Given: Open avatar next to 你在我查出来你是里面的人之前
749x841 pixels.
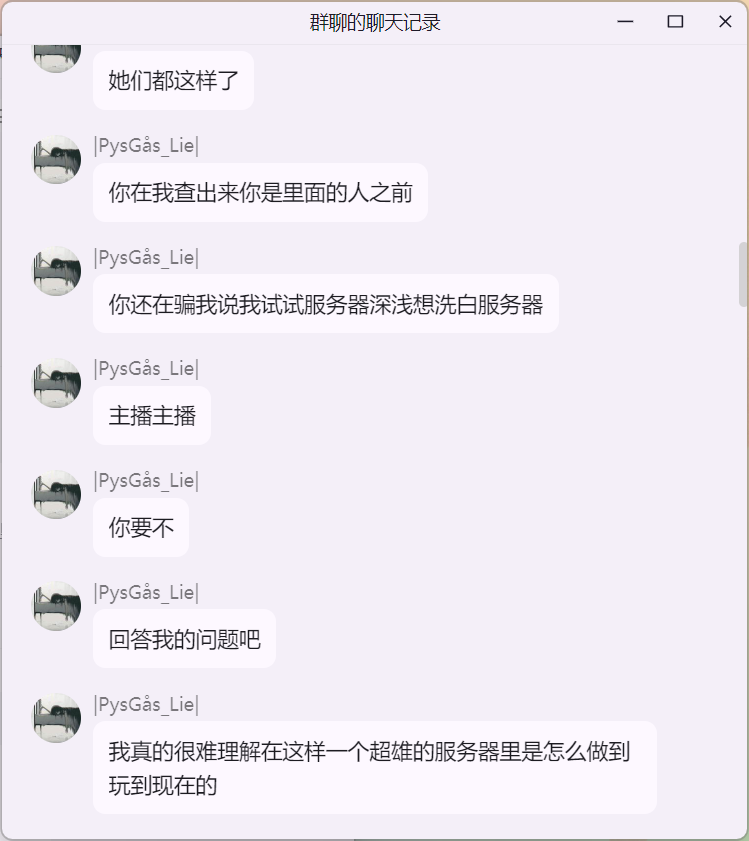Looking at the screenshot, I should tap(57, 160).
